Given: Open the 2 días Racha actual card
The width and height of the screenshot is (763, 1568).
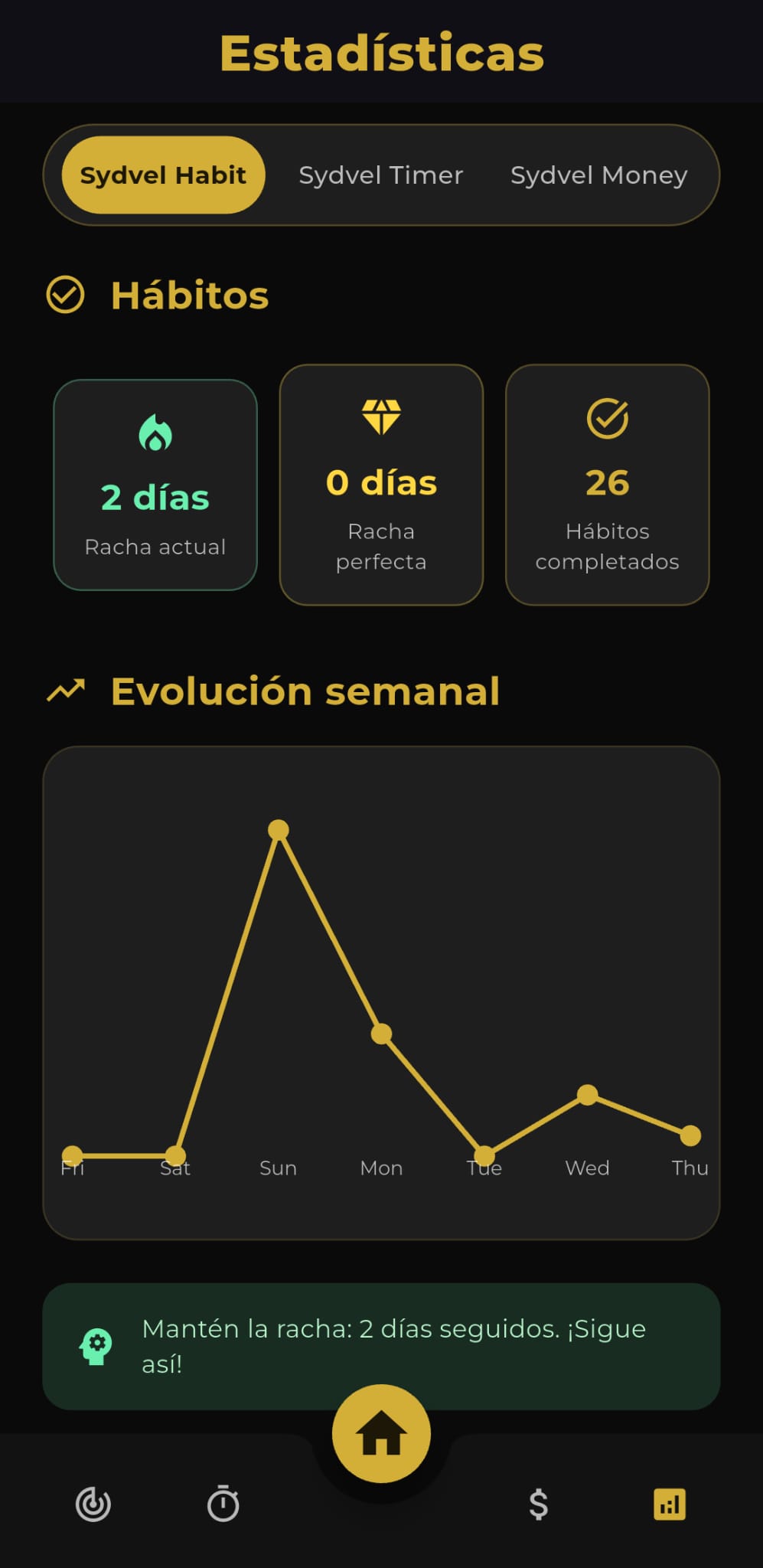Looking at the screenshot, I should click(x=155, y=485).
